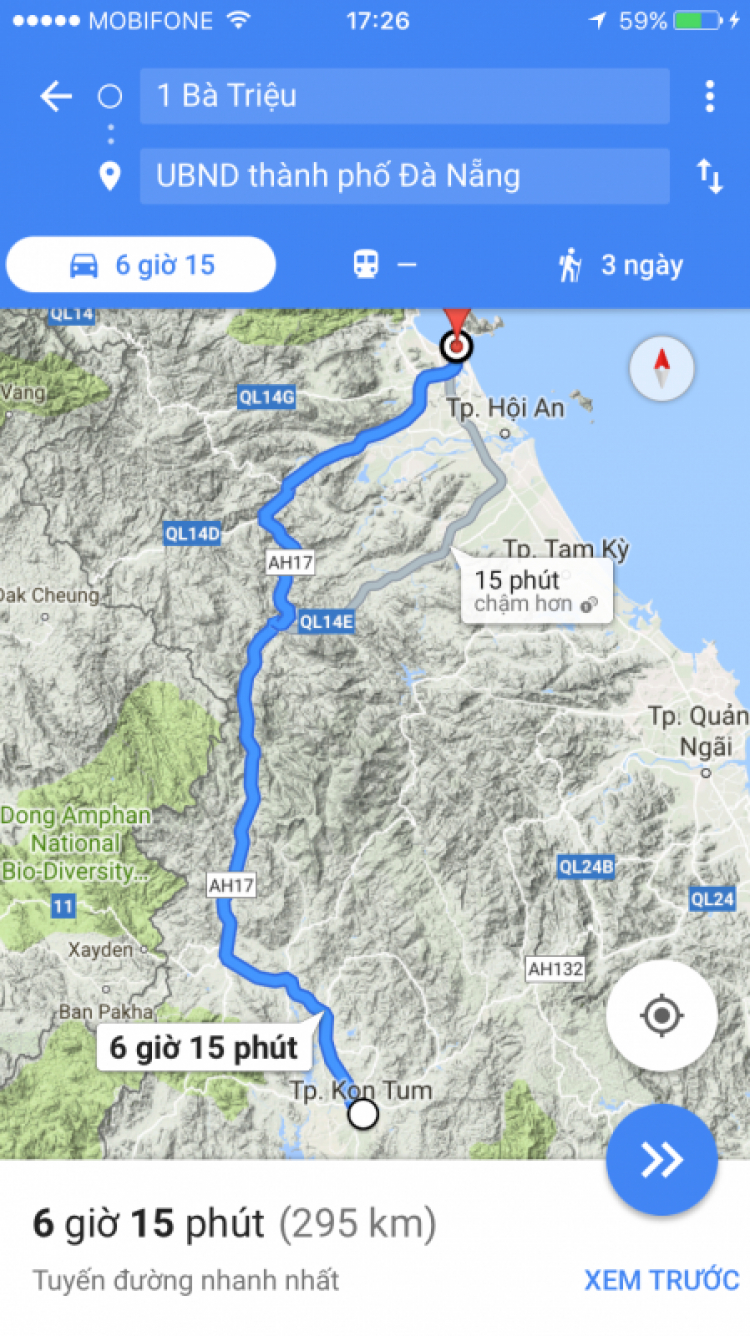Switch to walking mode 3 ngày
This screenshot has height=1336, width=750.
point(620,265)
